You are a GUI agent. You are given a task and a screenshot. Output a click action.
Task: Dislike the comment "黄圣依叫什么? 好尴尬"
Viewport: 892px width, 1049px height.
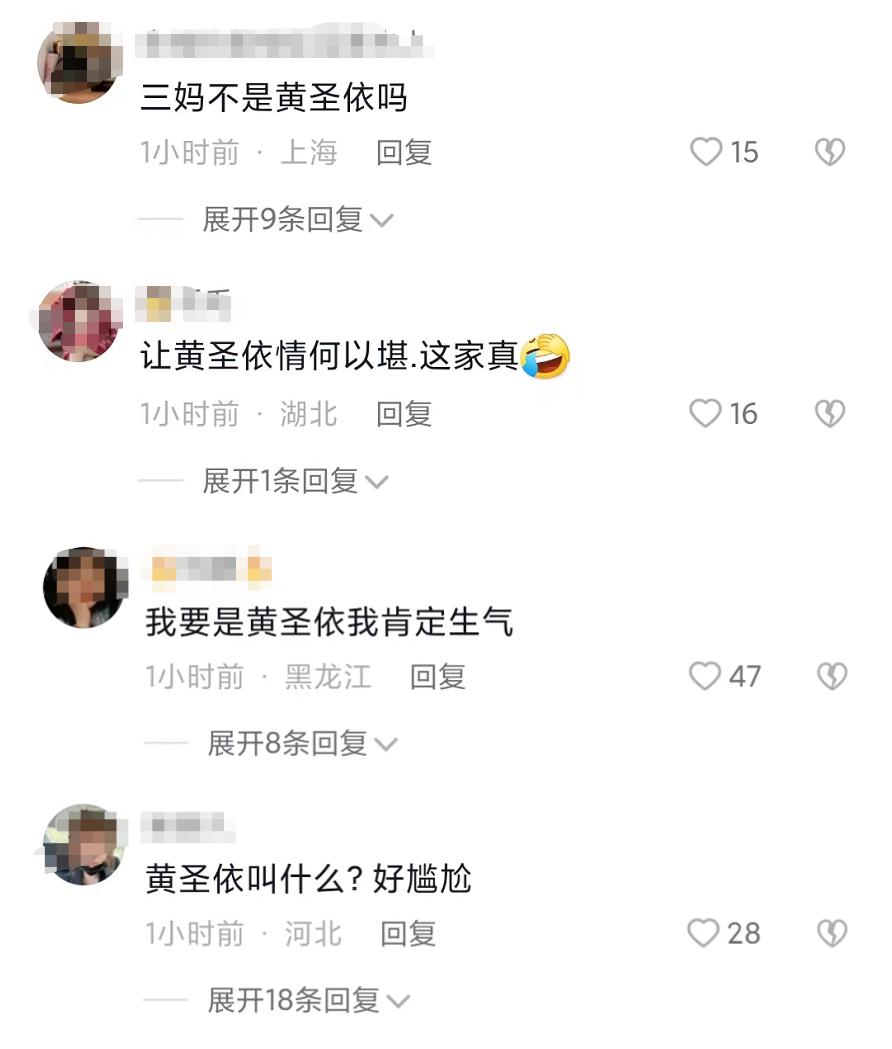pyautogui.click(x=833, y=934)
